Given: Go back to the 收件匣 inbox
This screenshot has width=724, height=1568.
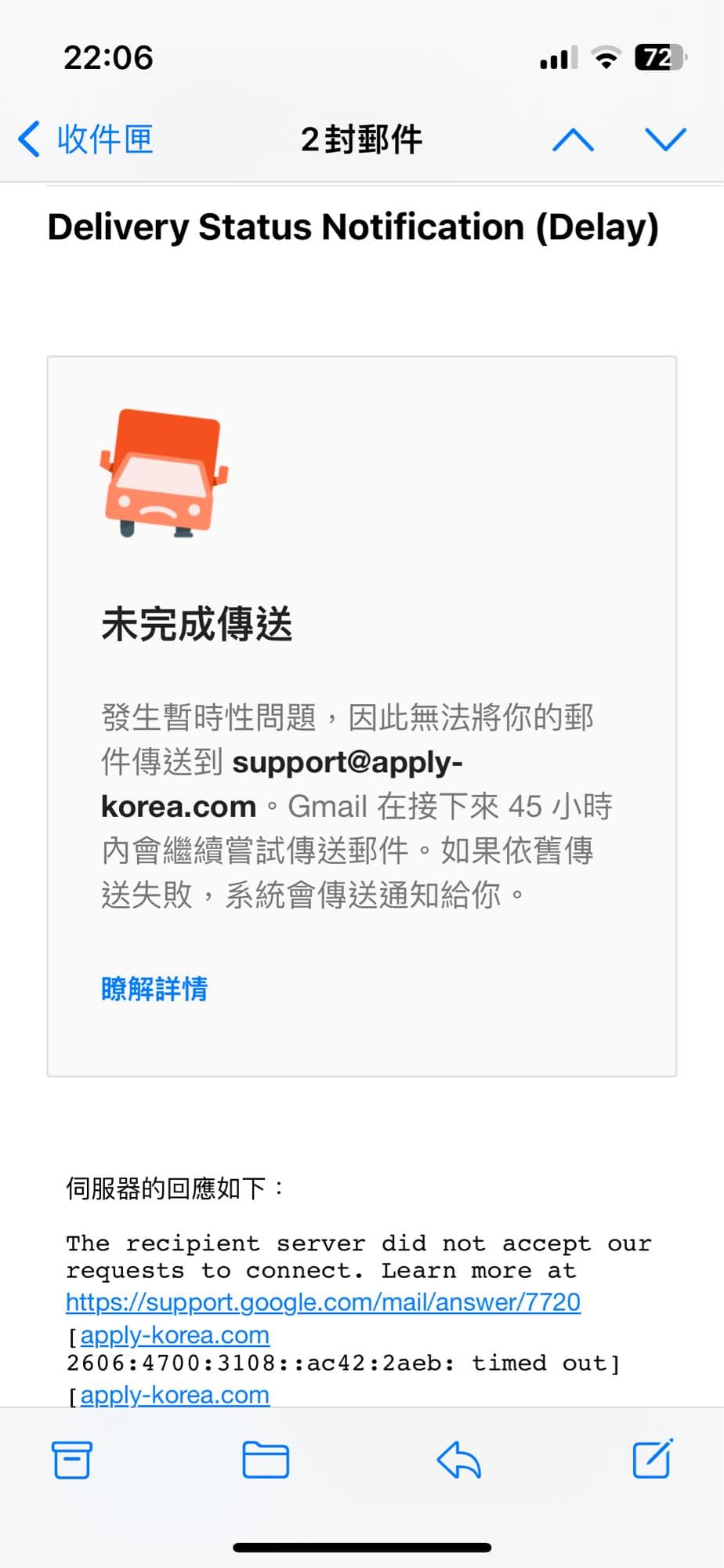Looking at the screenshot, I should [86, 140].
